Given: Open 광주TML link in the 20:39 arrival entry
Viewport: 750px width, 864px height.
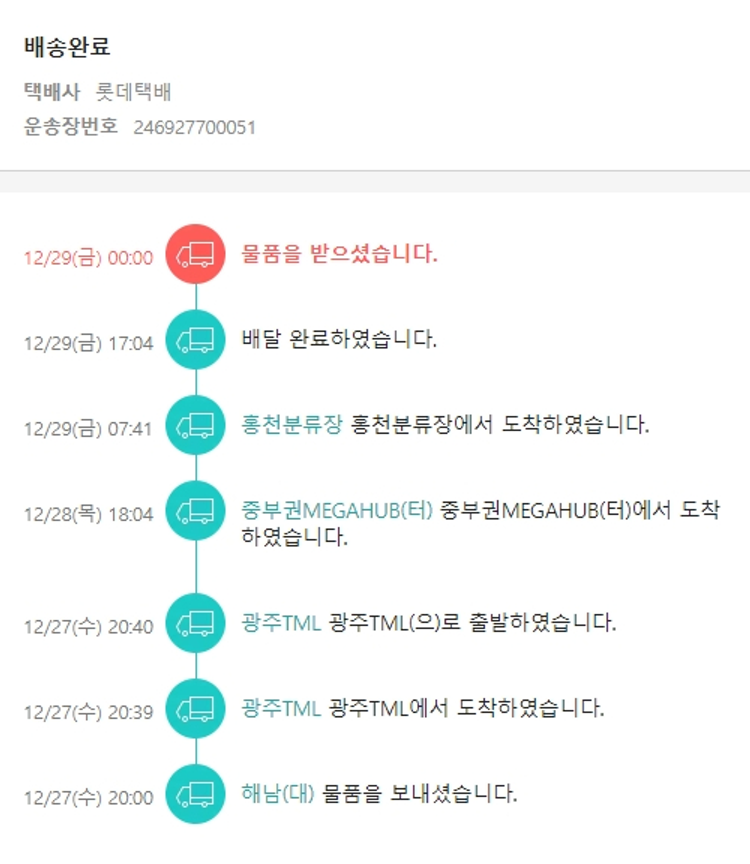Looking at the screenshot, I should pyautogui.click(x=281, y=709).
